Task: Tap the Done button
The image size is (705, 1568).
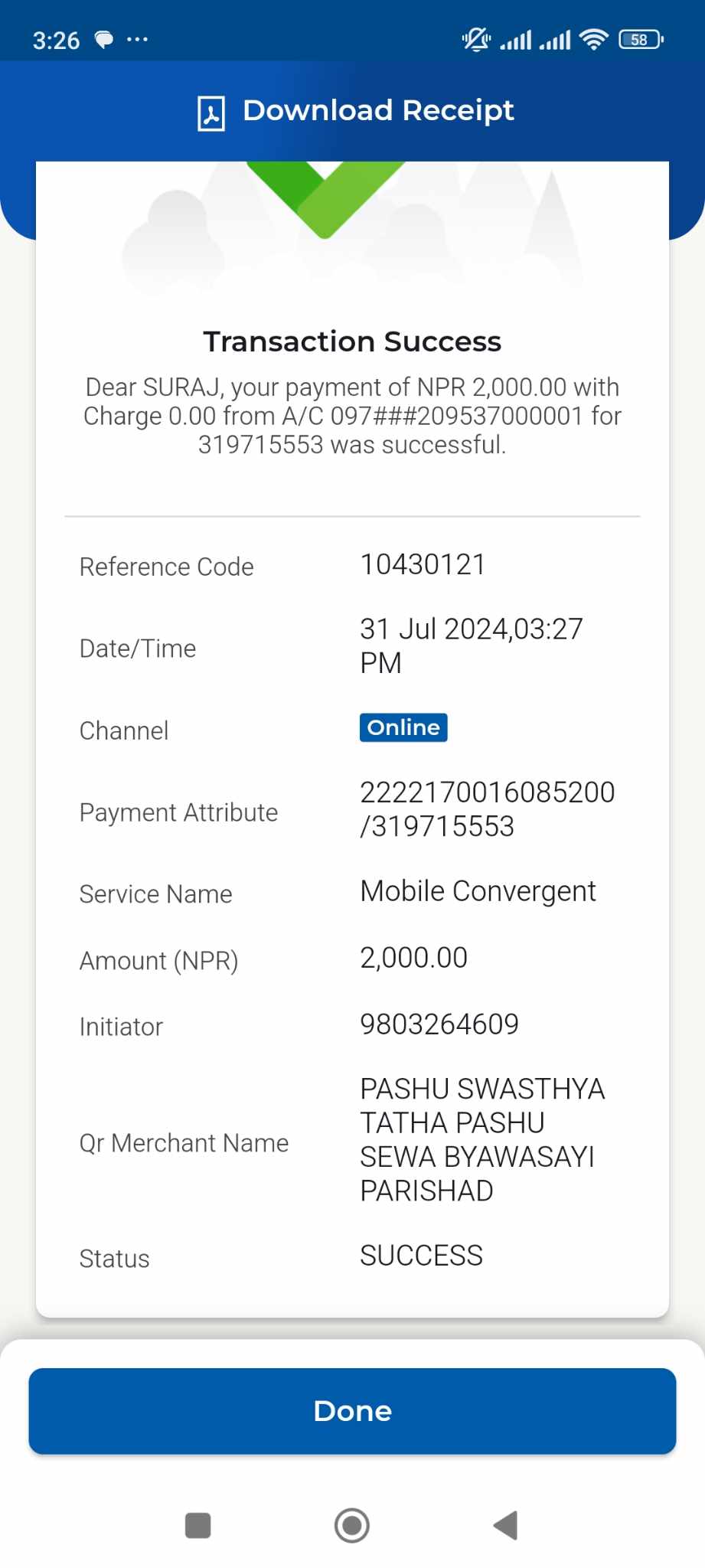Action: pos(352,1411)
